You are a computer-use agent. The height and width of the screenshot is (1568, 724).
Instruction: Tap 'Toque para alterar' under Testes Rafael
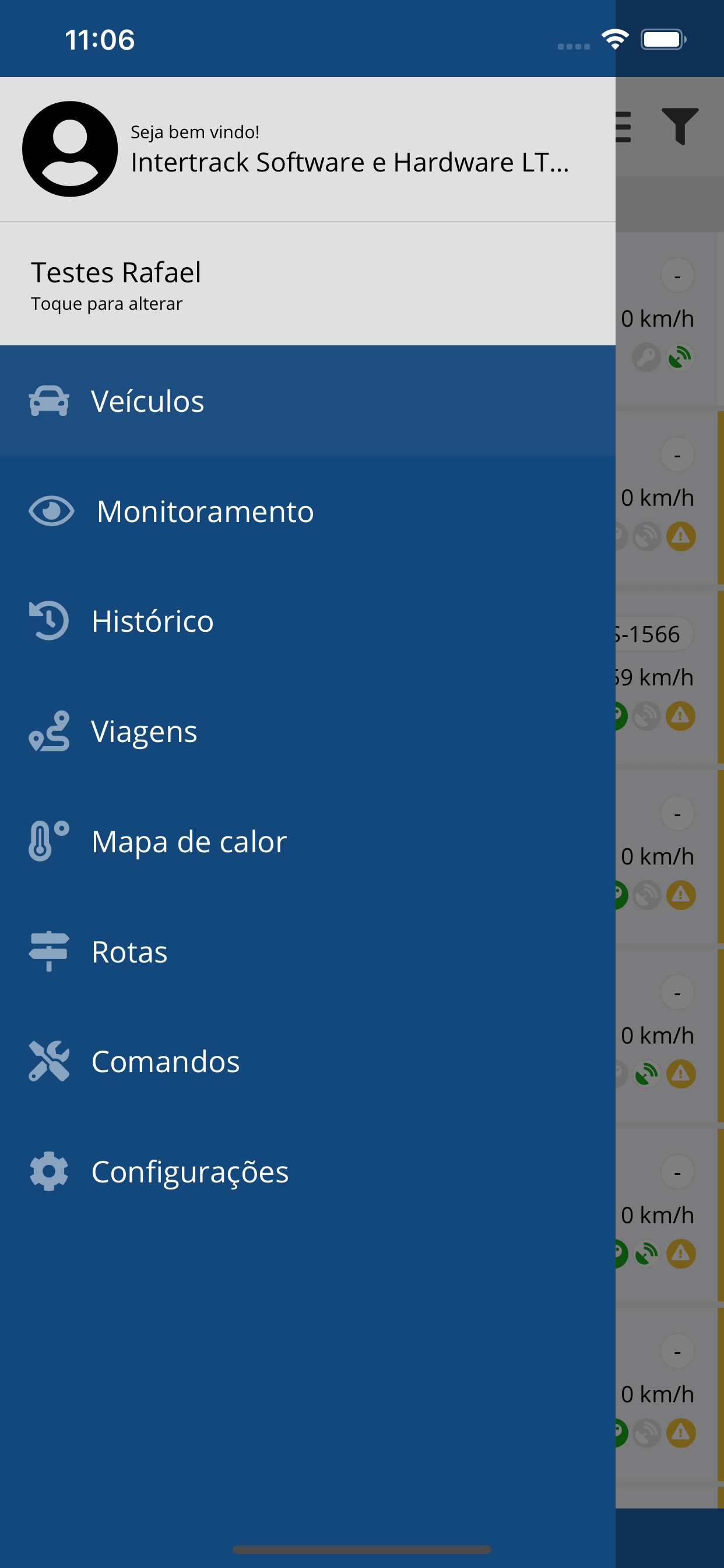(107, 303)
